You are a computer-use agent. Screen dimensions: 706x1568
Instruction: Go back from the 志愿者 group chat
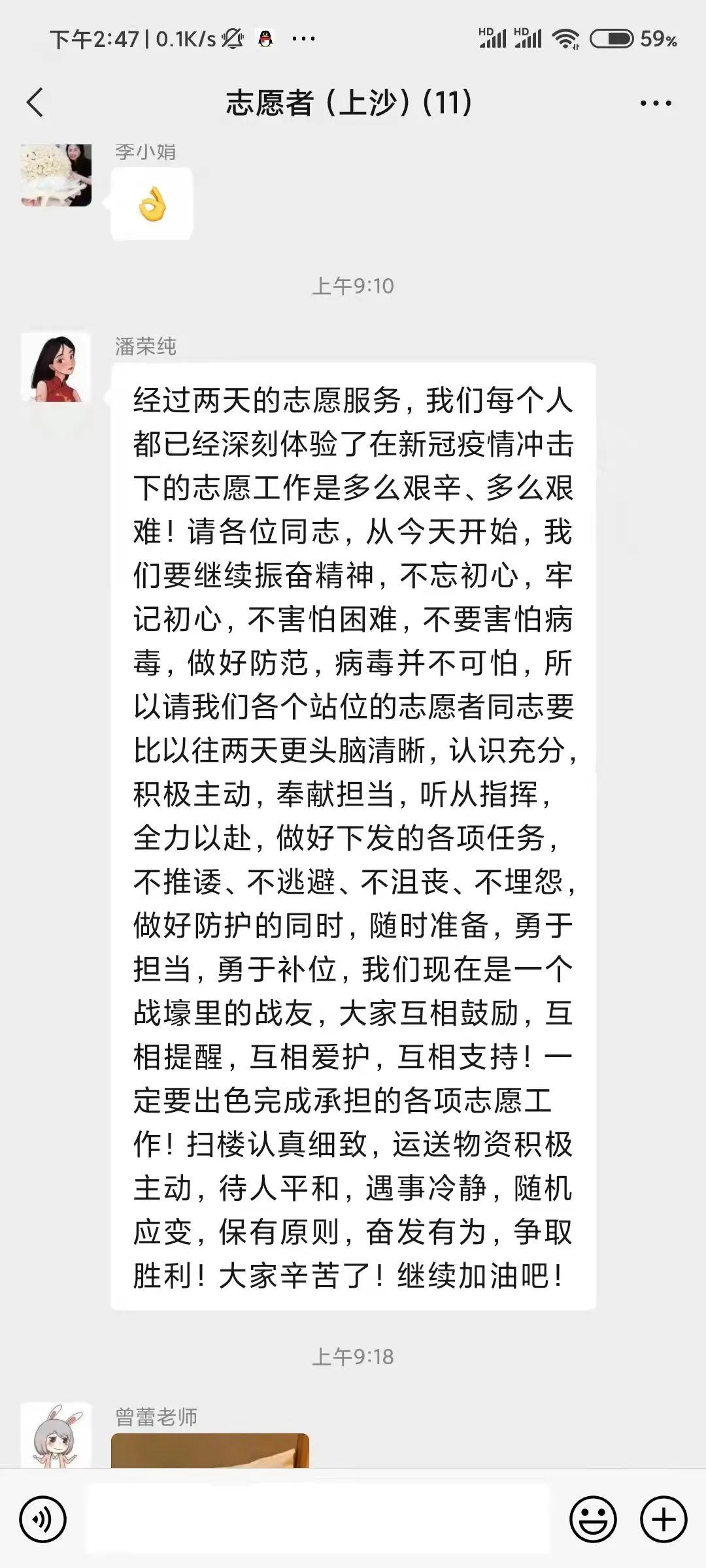(x=35, y=103)
